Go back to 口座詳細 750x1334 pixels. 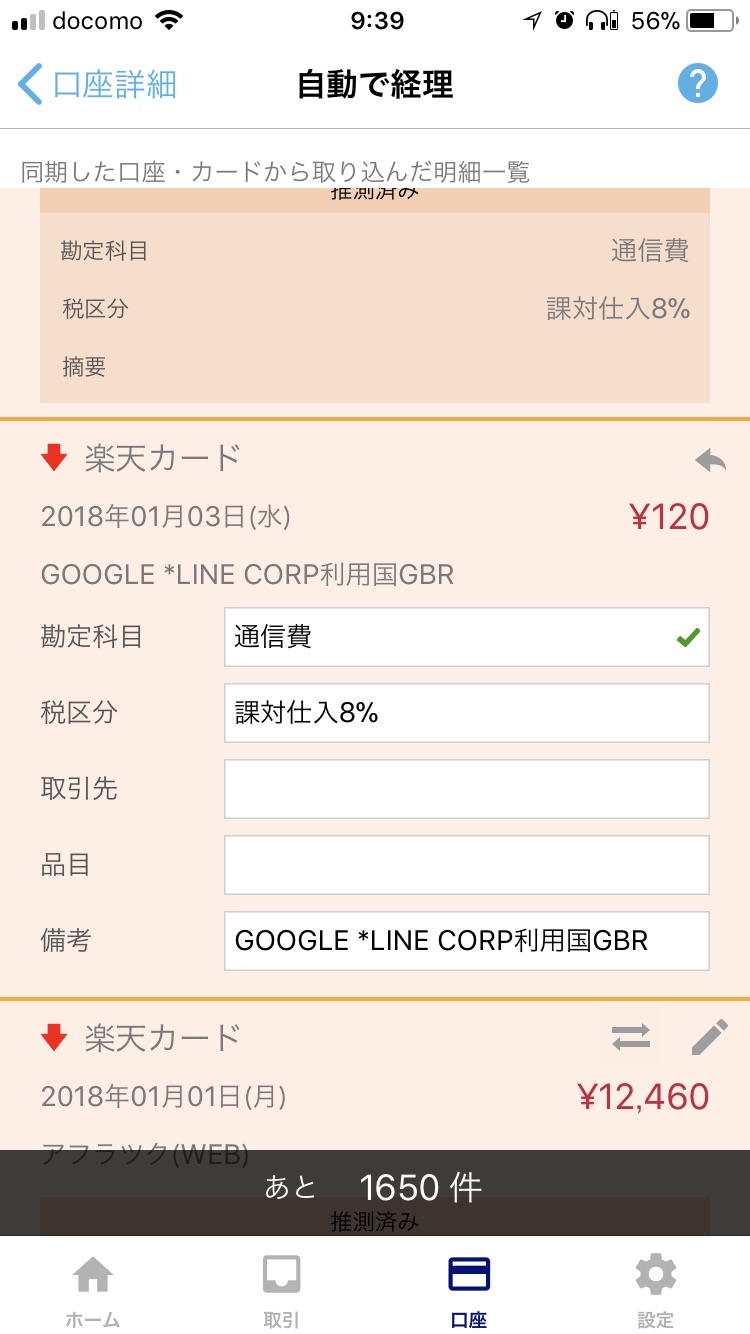click(x=97, y=85)
